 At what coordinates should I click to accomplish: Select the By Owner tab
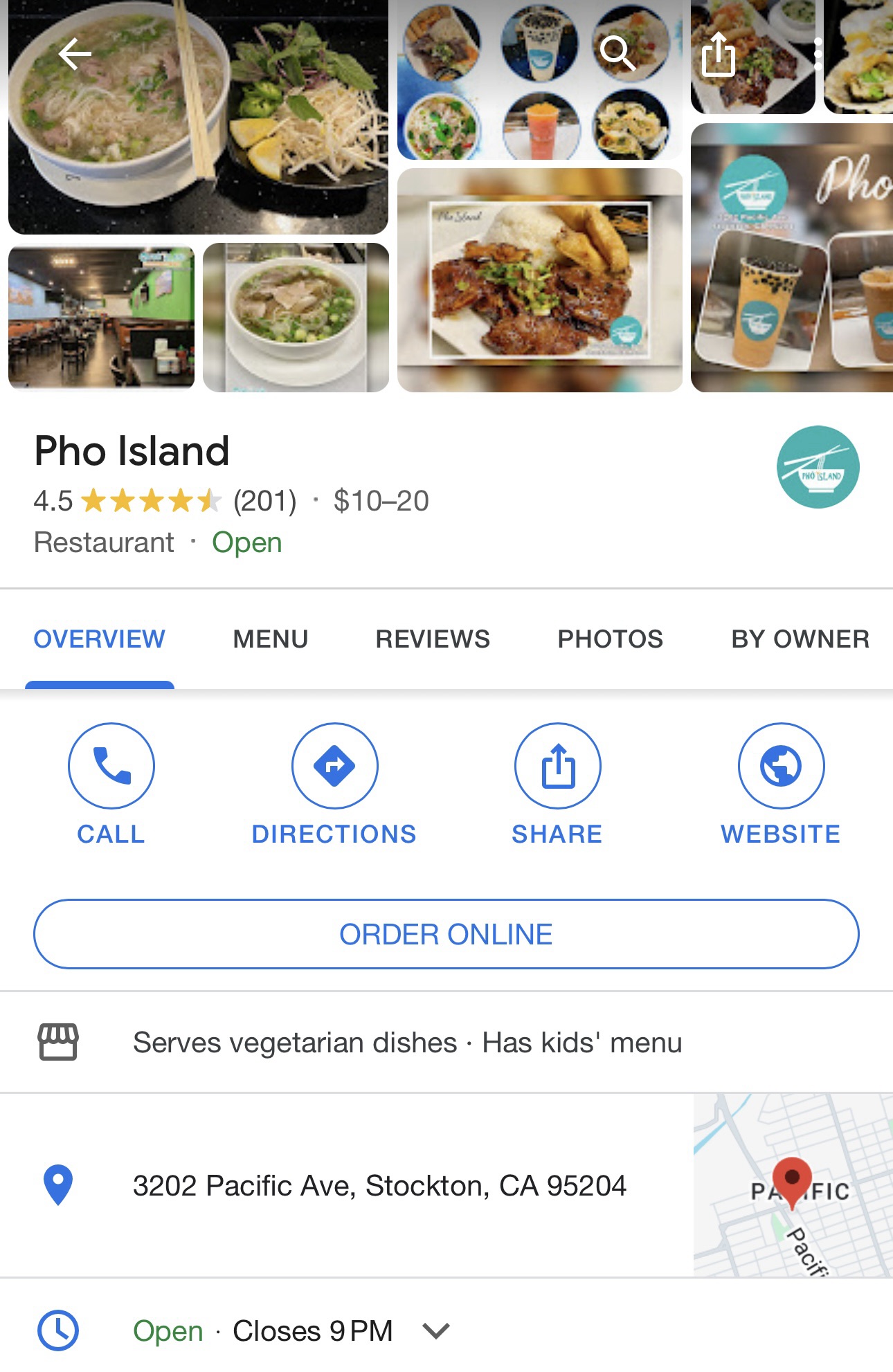(x=800, y=639)
